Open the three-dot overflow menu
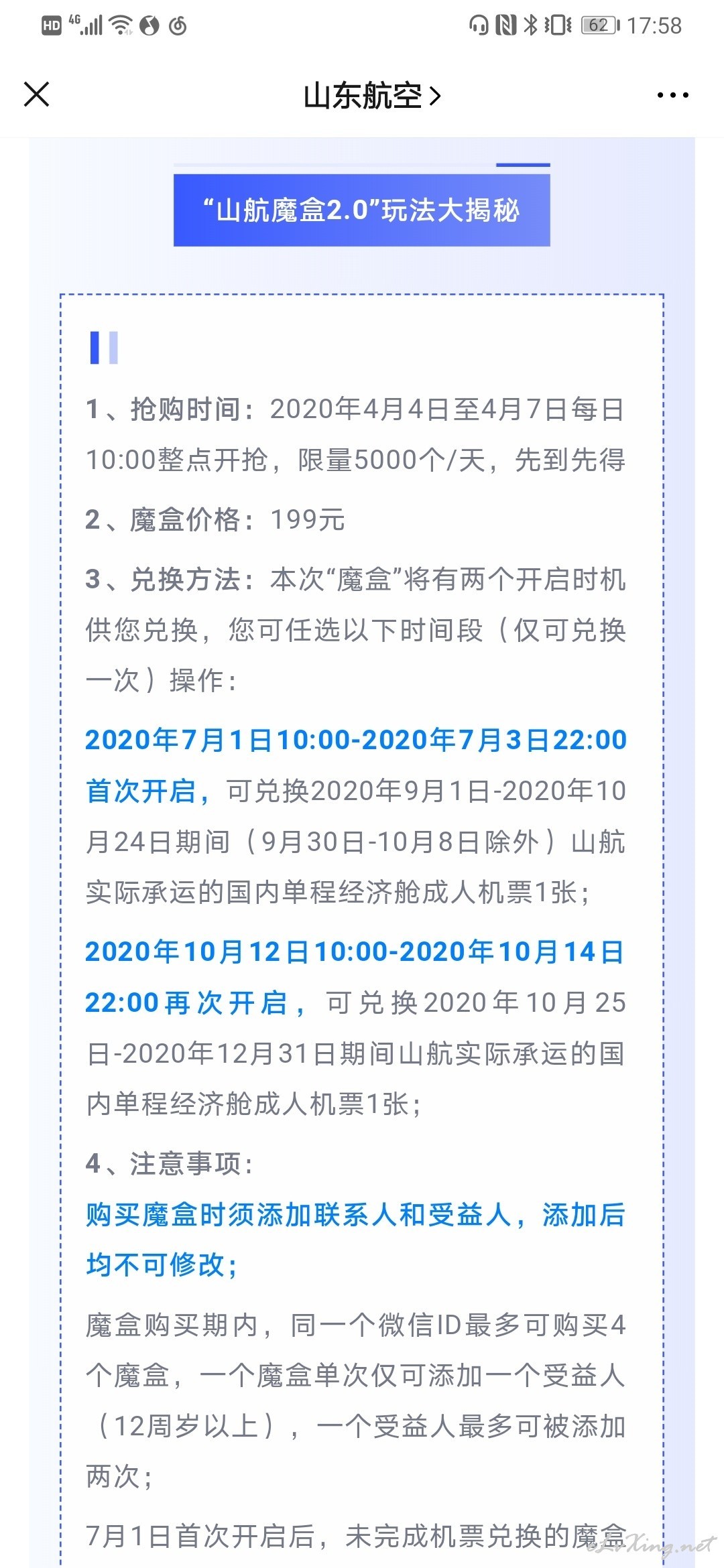This screenshot has height=1568, width=724. (x=672, y=95)
